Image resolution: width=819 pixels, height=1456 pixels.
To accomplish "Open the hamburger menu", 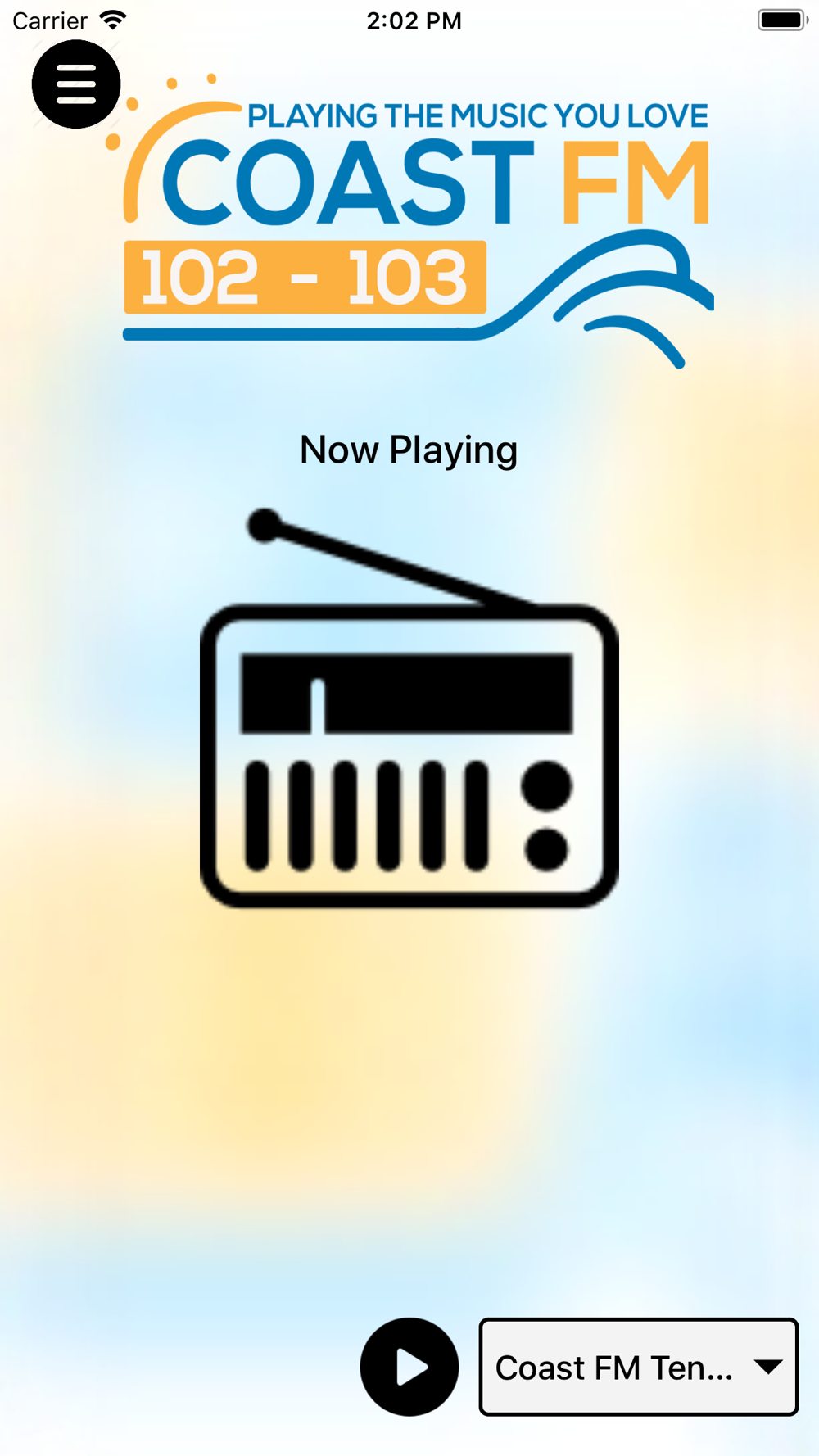I will click(x=76, y=84).
